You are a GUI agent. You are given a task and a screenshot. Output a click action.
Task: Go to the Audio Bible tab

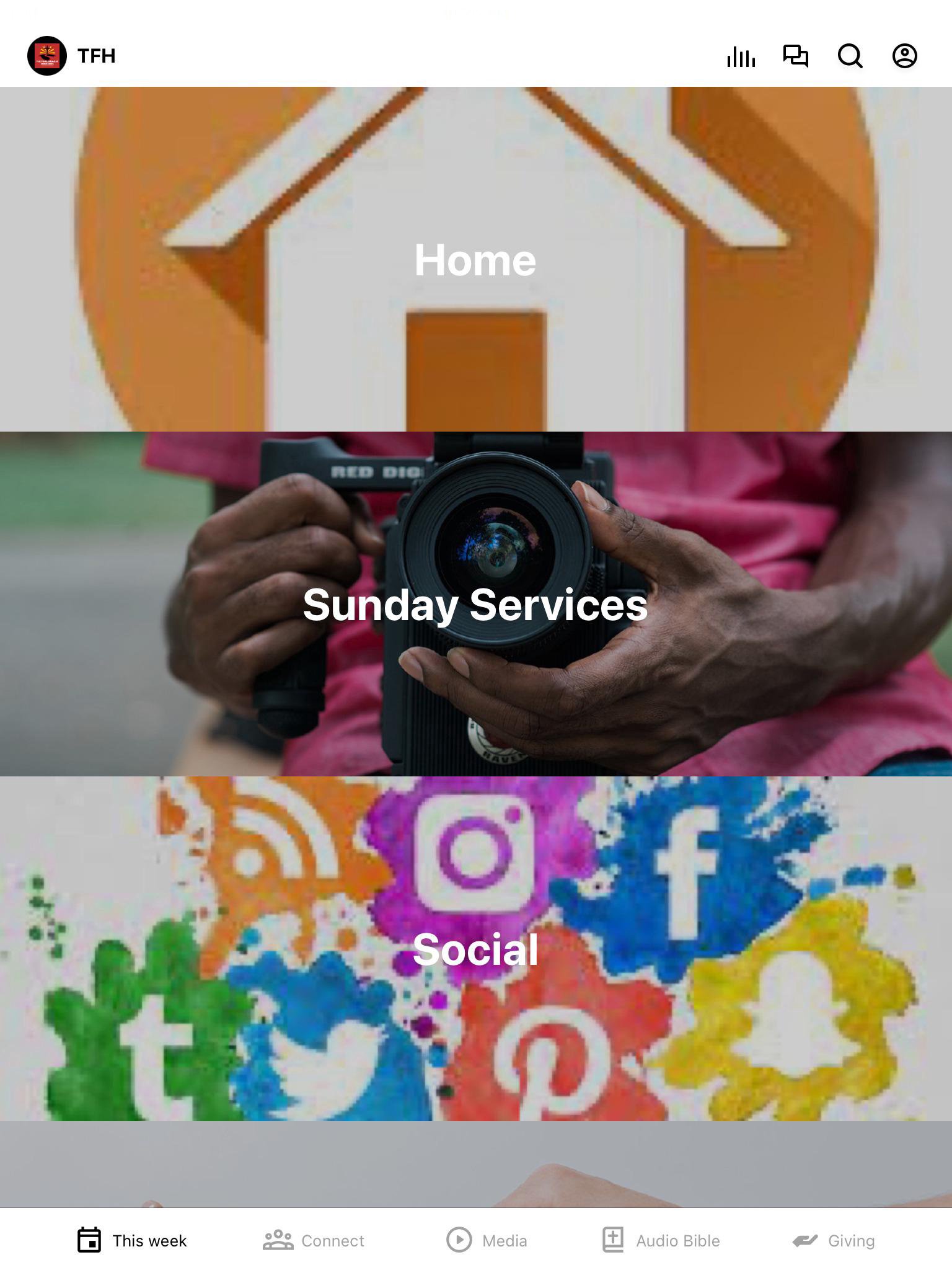click(x=661, y=1240)
